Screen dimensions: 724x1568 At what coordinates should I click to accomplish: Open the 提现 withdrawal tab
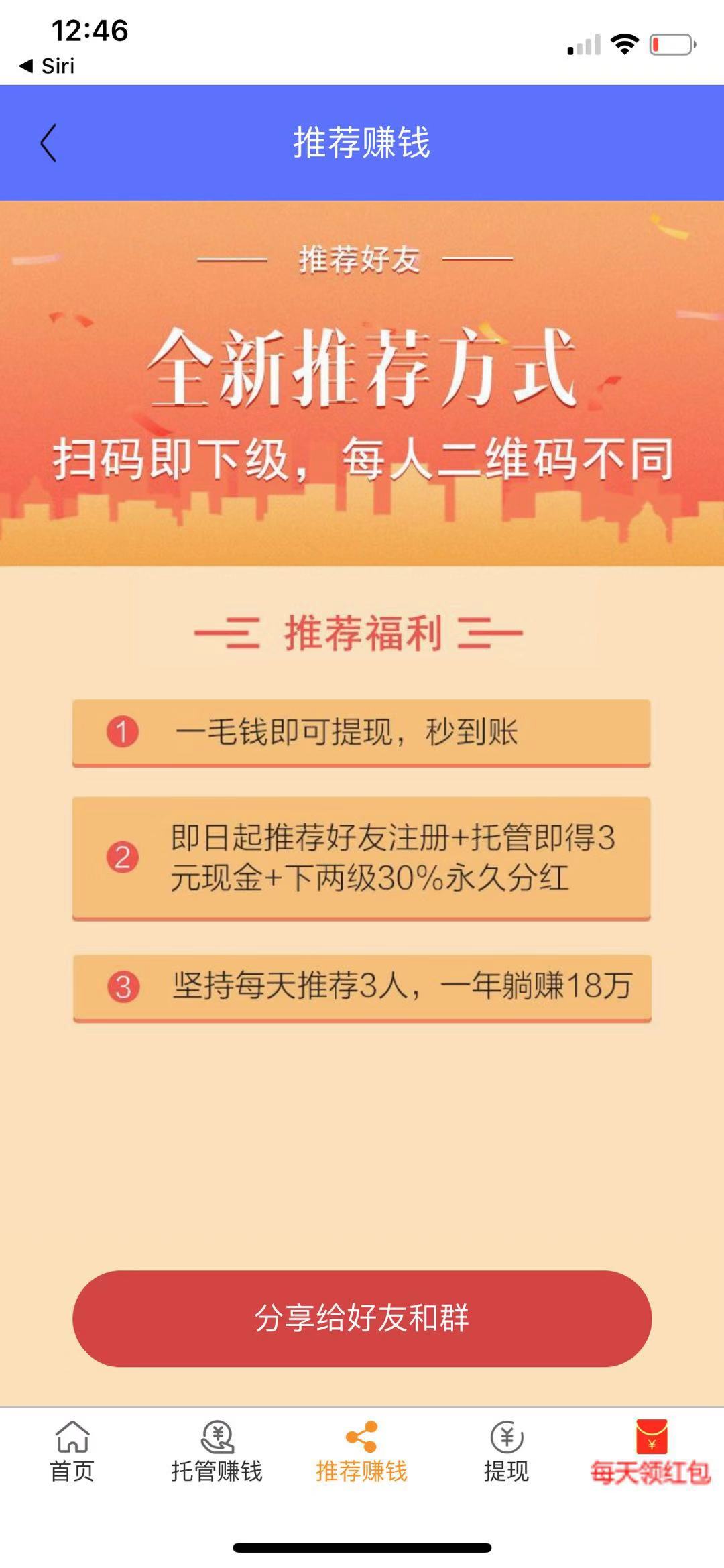click(507, 1452)
